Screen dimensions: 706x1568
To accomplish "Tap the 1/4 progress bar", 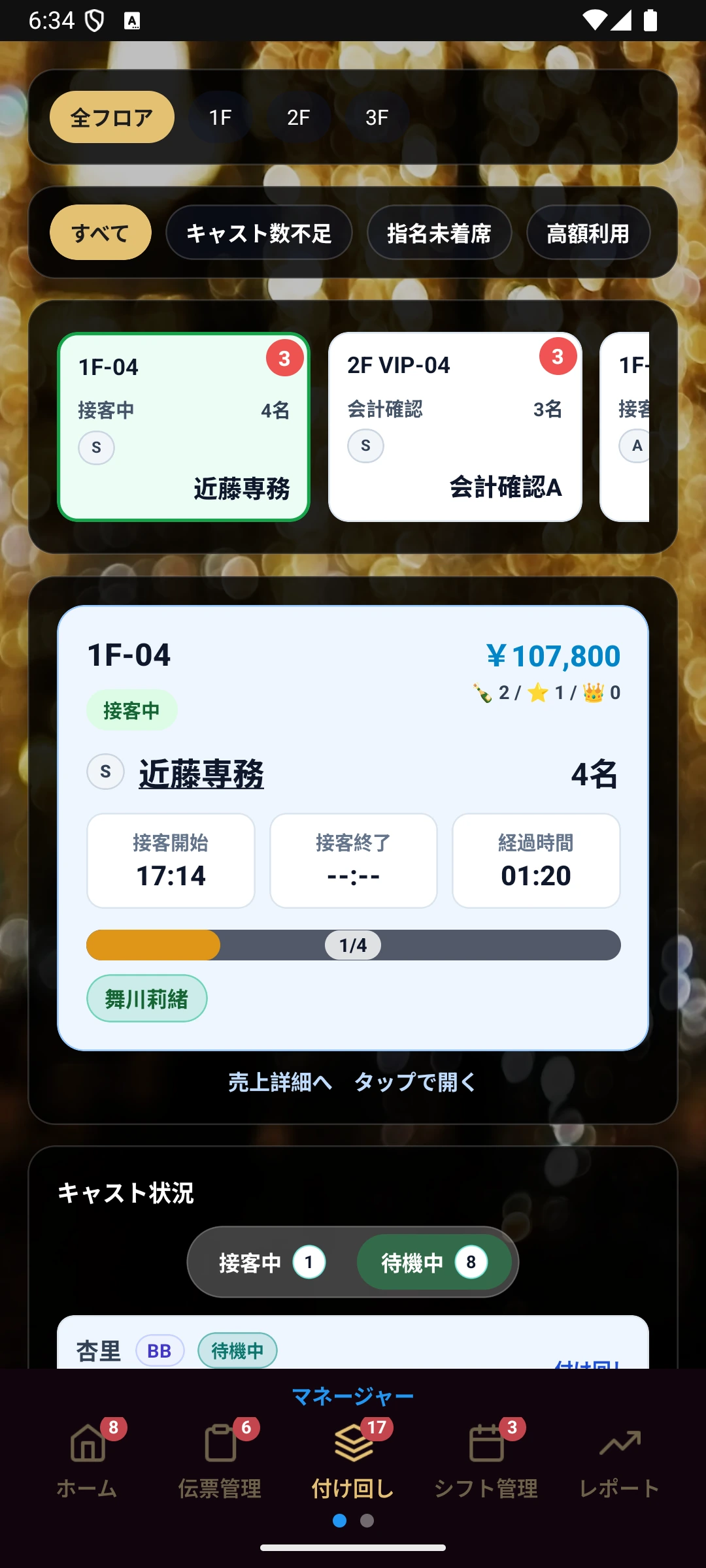I will [x=353, y=945].
